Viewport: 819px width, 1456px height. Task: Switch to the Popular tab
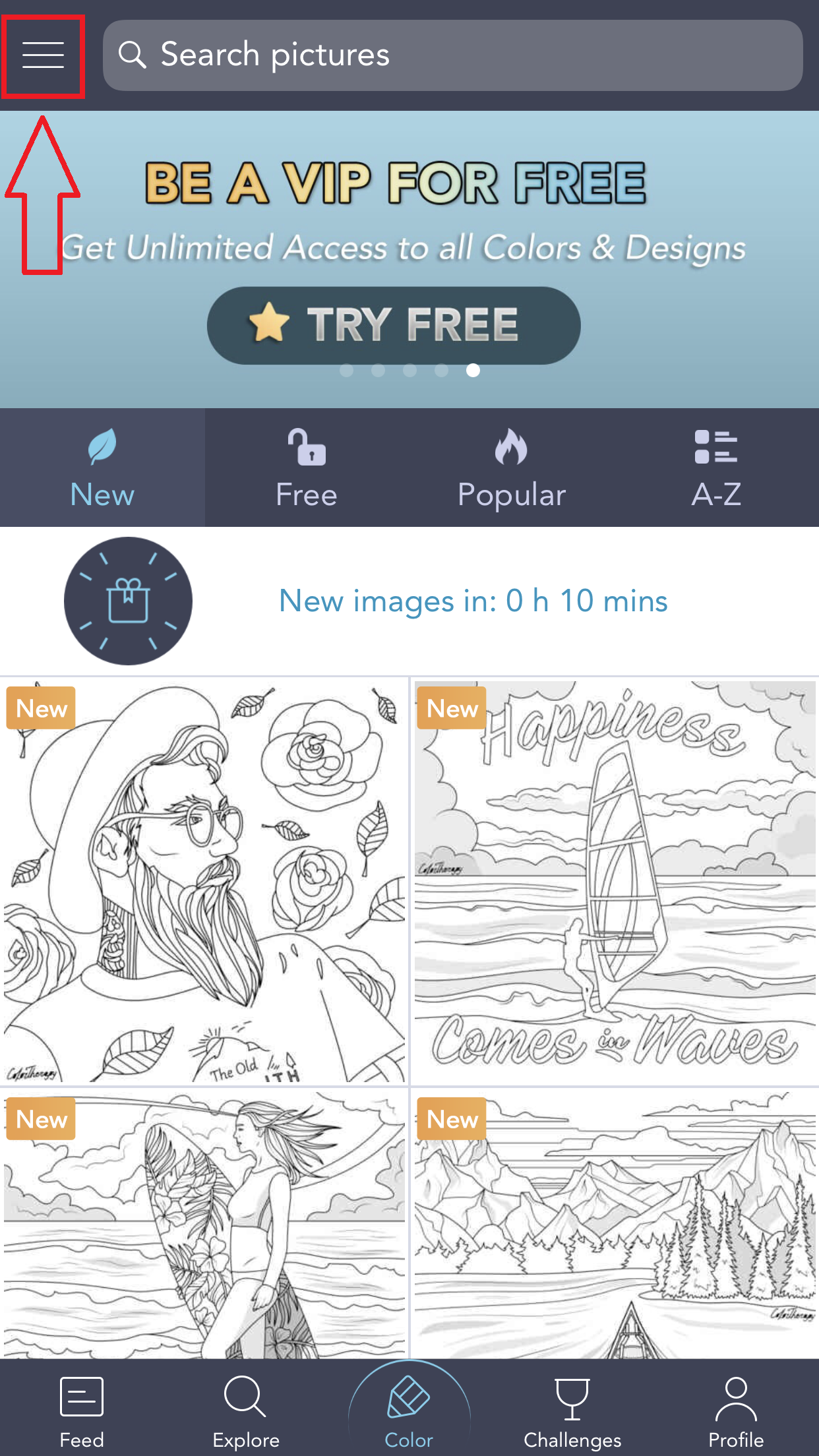pyautogui.click(x=512, y=468)
